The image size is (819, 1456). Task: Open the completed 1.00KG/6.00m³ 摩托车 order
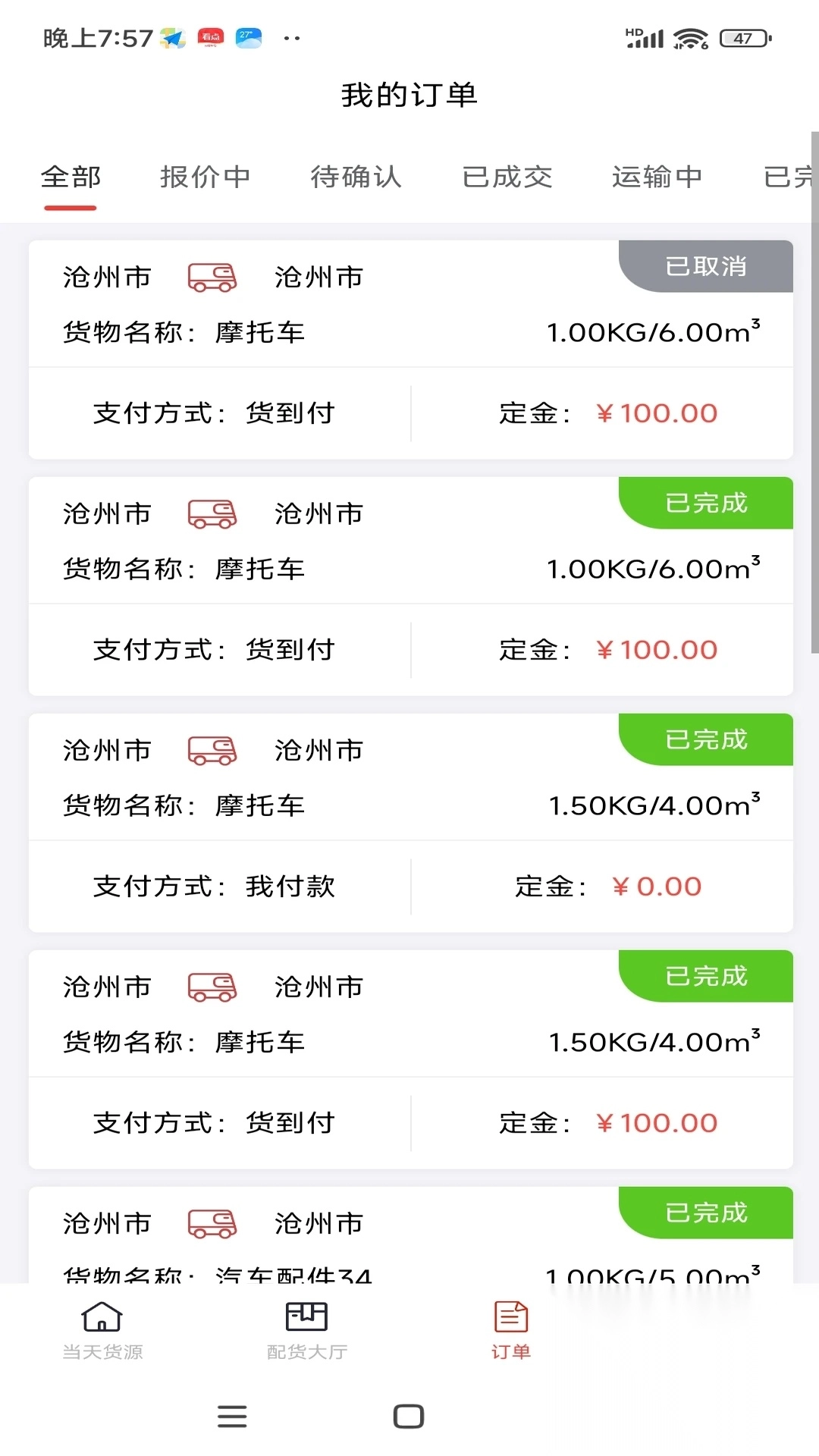point(410,585)
